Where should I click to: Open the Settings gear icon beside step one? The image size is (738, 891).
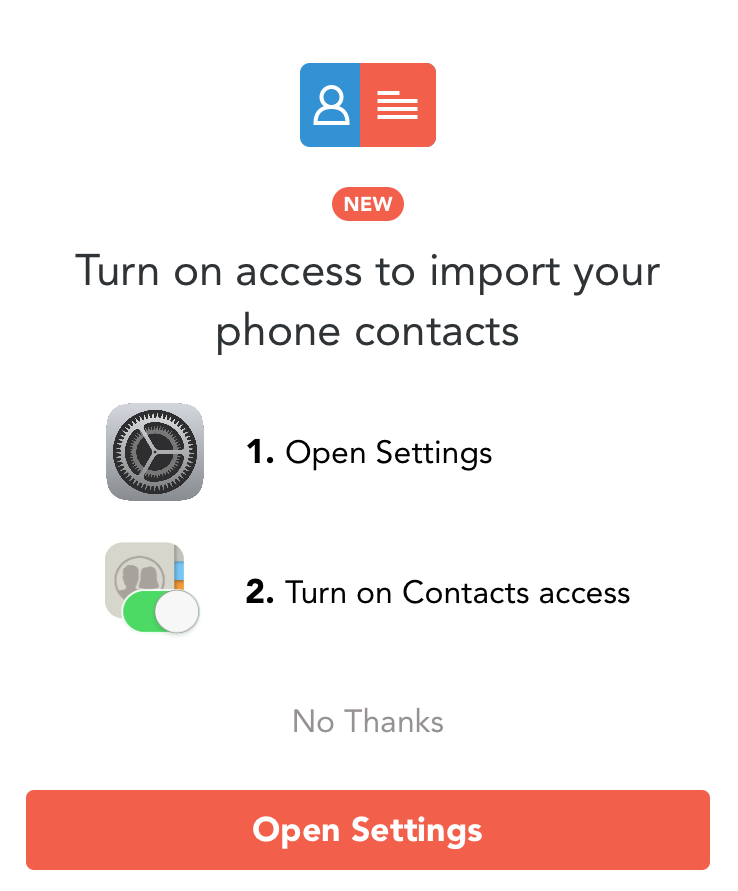tap(155, 452)
